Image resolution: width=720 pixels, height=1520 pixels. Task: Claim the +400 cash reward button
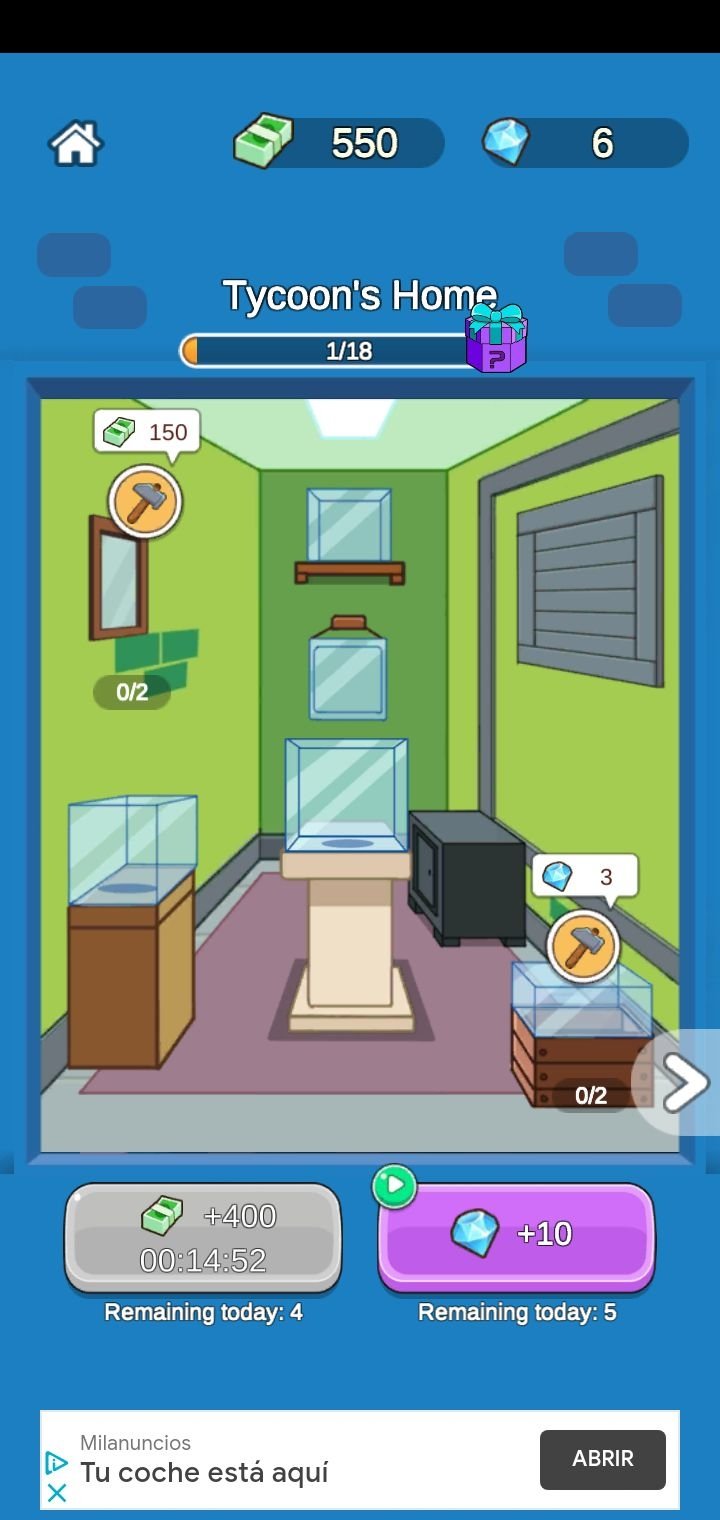203,1238
